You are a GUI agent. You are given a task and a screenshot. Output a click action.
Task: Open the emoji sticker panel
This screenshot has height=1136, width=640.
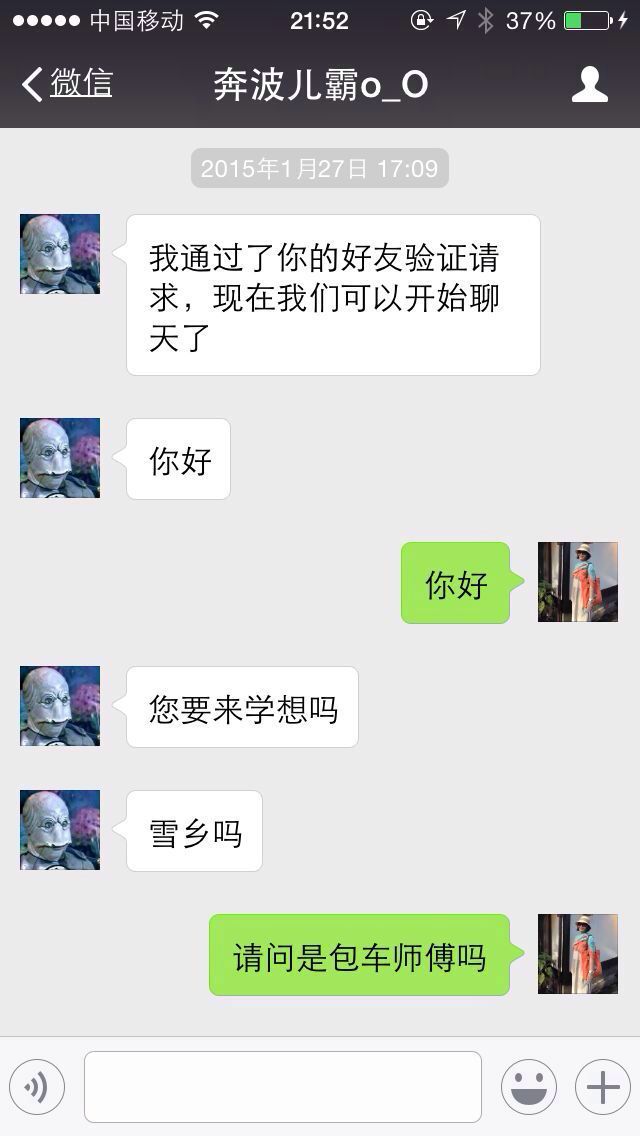[x=529, y=1087]
